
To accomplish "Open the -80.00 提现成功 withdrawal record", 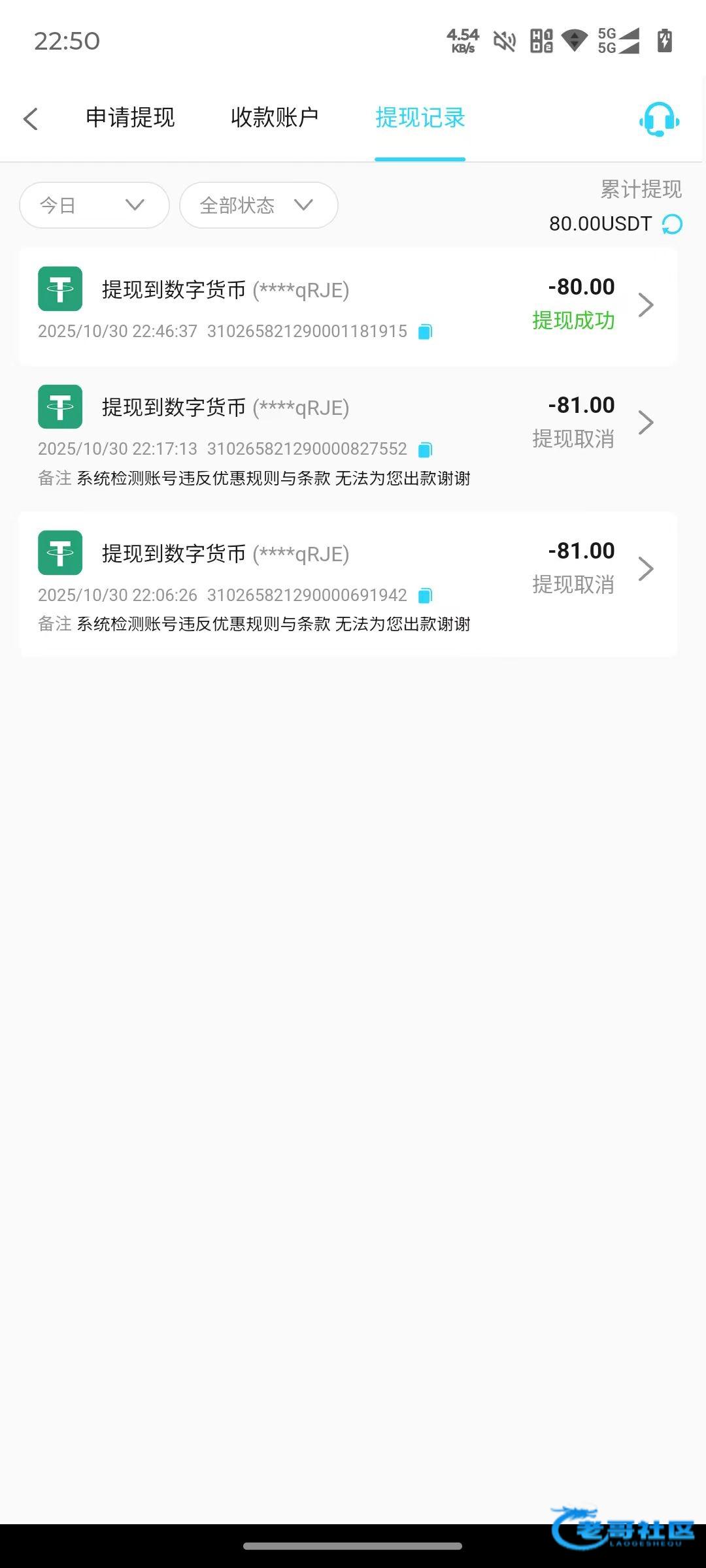I will coord(348,306).
